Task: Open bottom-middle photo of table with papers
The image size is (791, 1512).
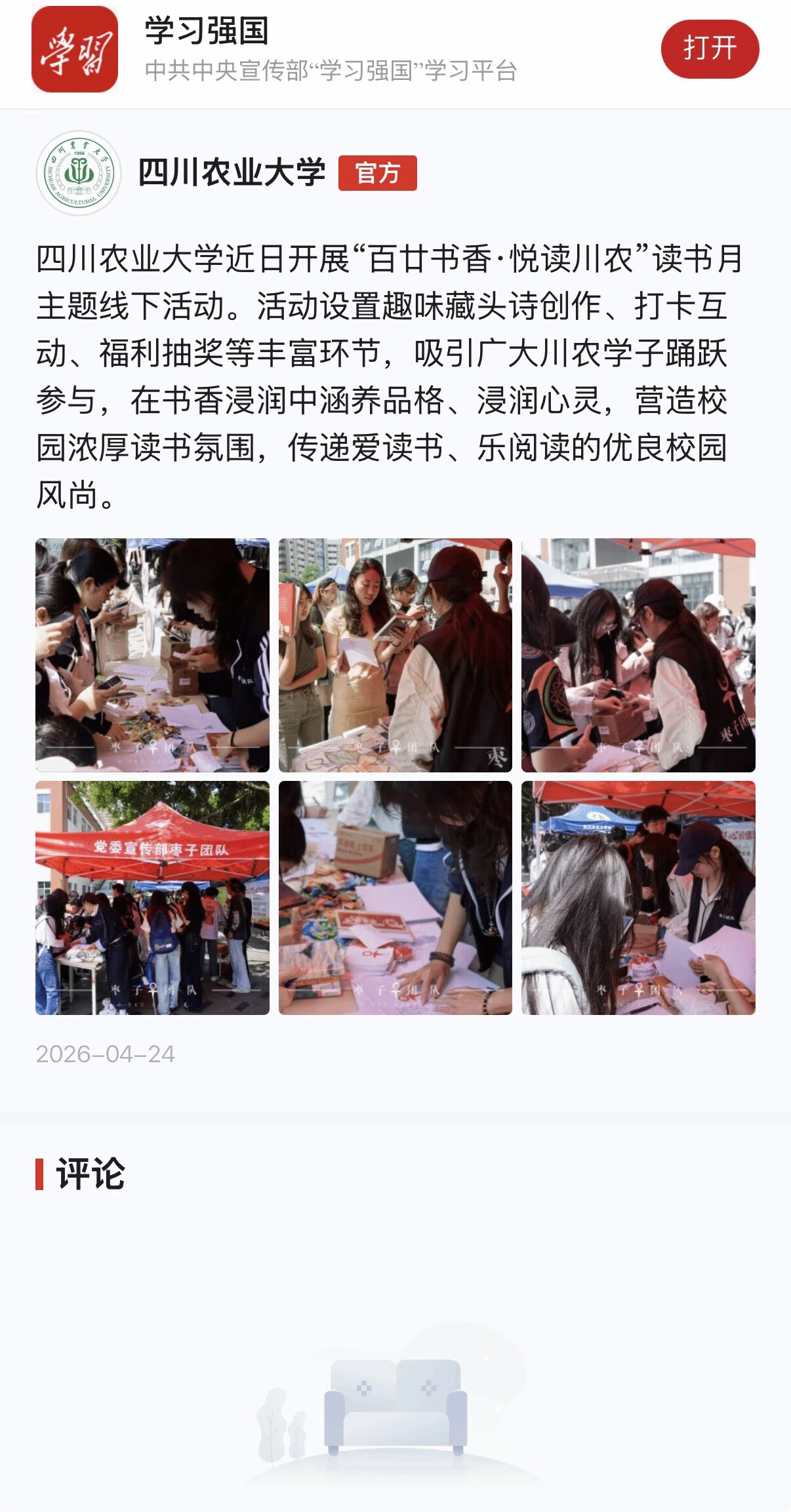Action: pos(395,898)
